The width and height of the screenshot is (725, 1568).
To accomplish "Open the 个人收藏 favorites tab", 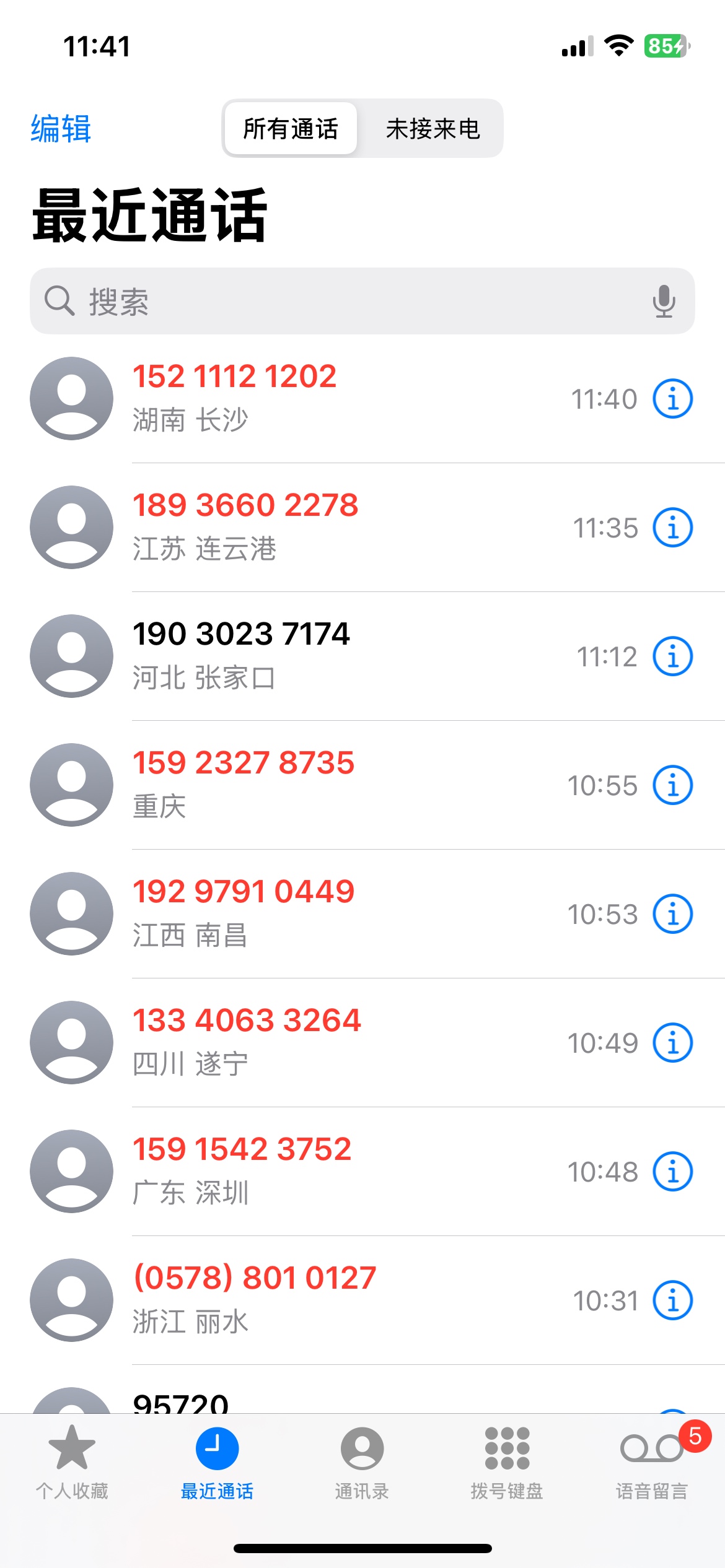I will pyautogui.click(x=72, y=1463).
